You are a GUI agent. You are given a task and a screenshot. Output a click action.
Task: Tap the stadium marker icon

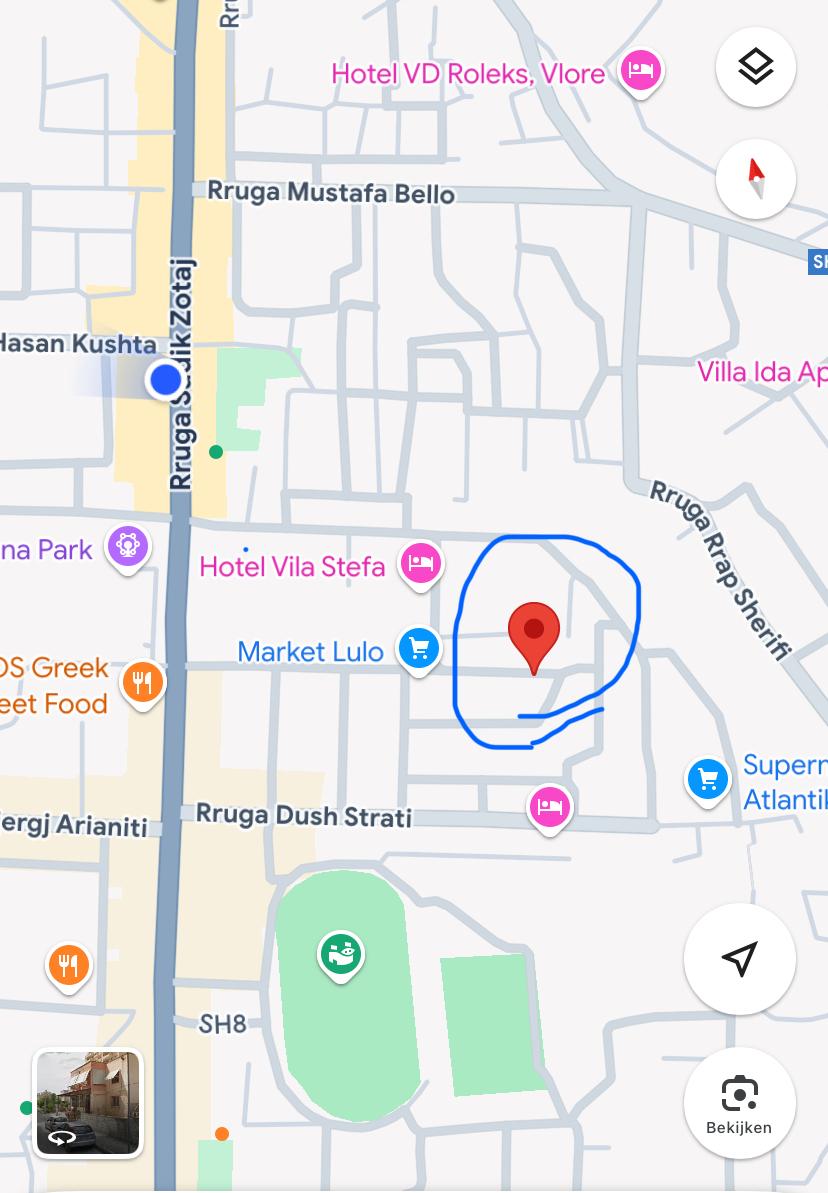pyautogui.click(x=341, y=953)
